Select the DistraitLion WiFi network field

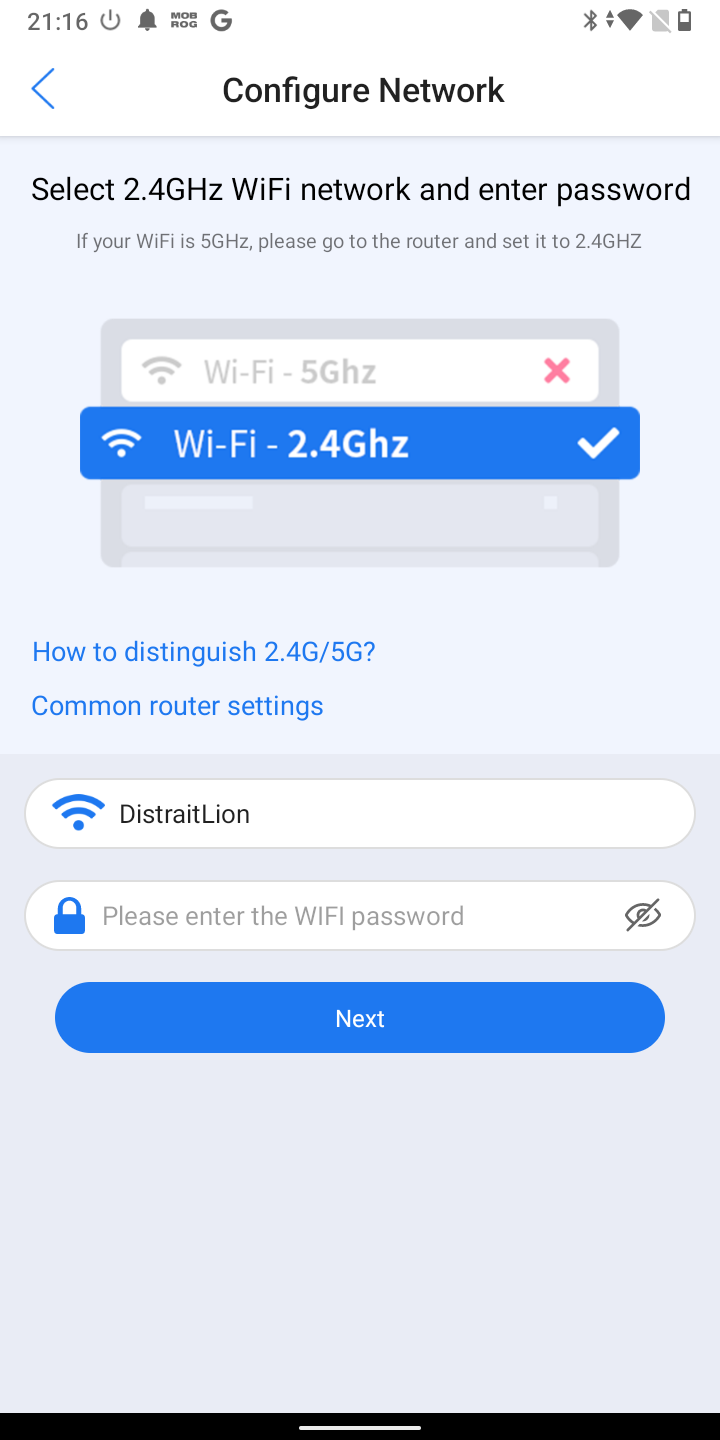pos(360,814)
